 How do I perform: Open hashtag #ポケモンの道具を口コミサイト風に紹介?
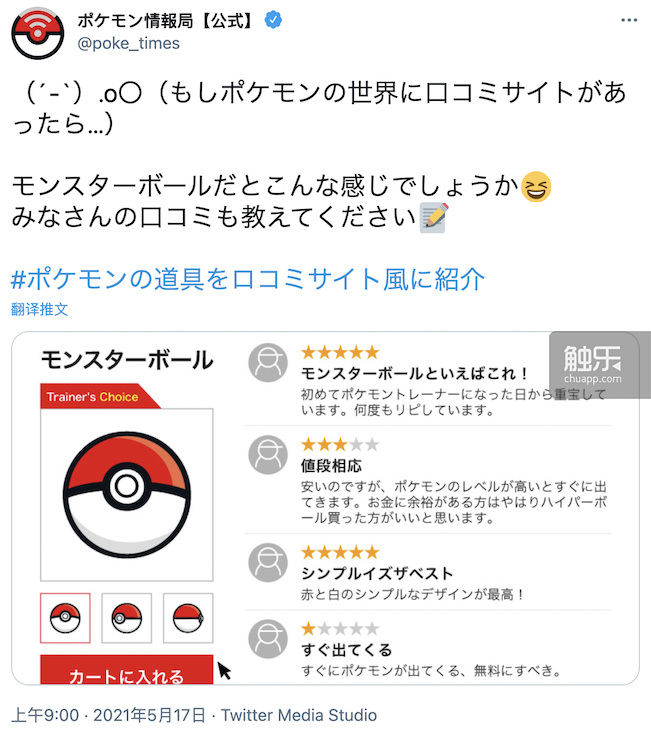[x=248, y=278]
